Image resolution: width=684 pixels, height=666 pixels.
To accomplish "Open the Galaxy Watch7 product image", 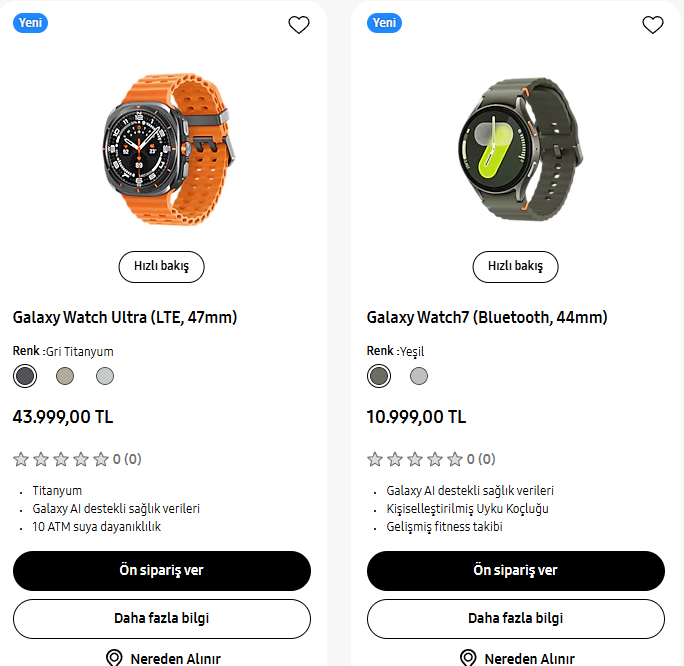I will point(518,147).
